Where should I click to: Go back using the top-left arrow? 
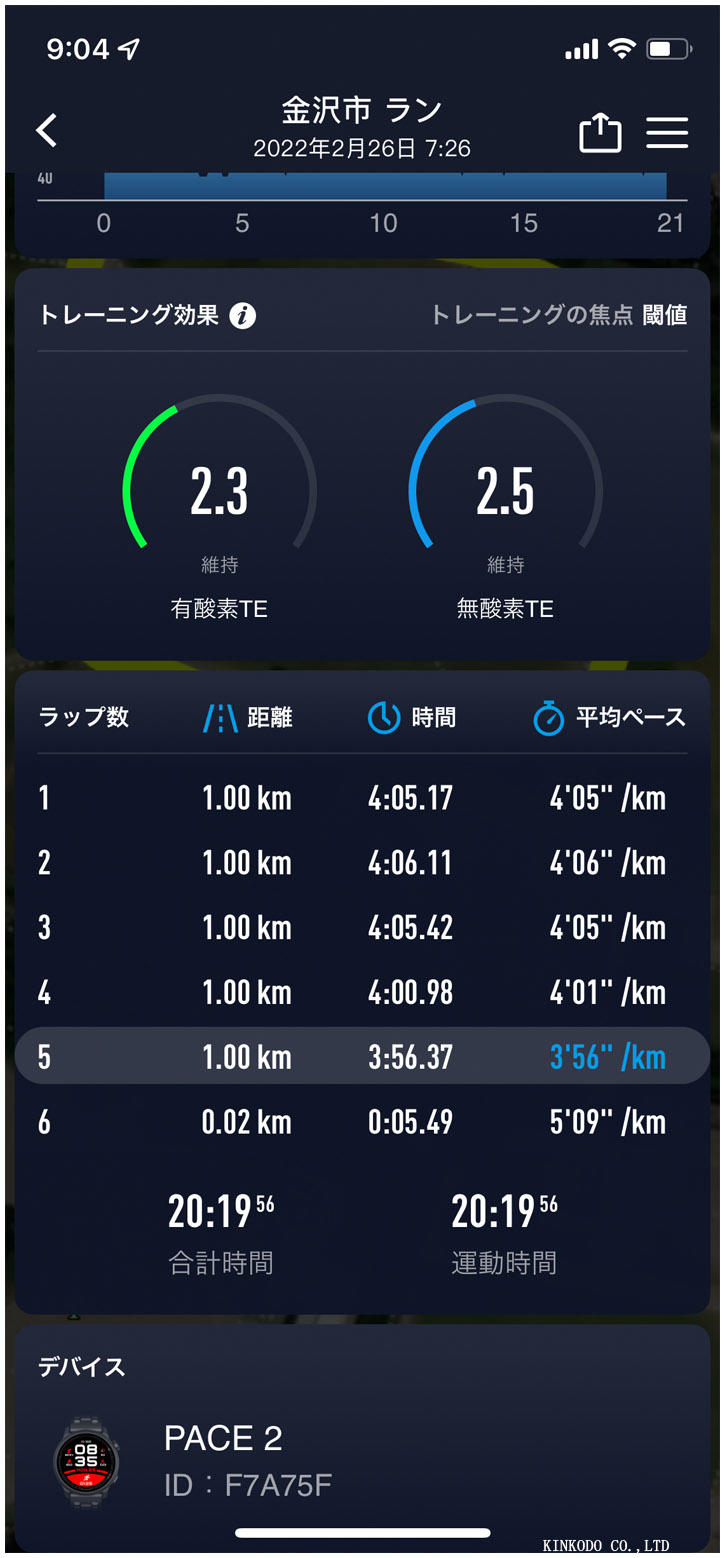coord(47,131)
